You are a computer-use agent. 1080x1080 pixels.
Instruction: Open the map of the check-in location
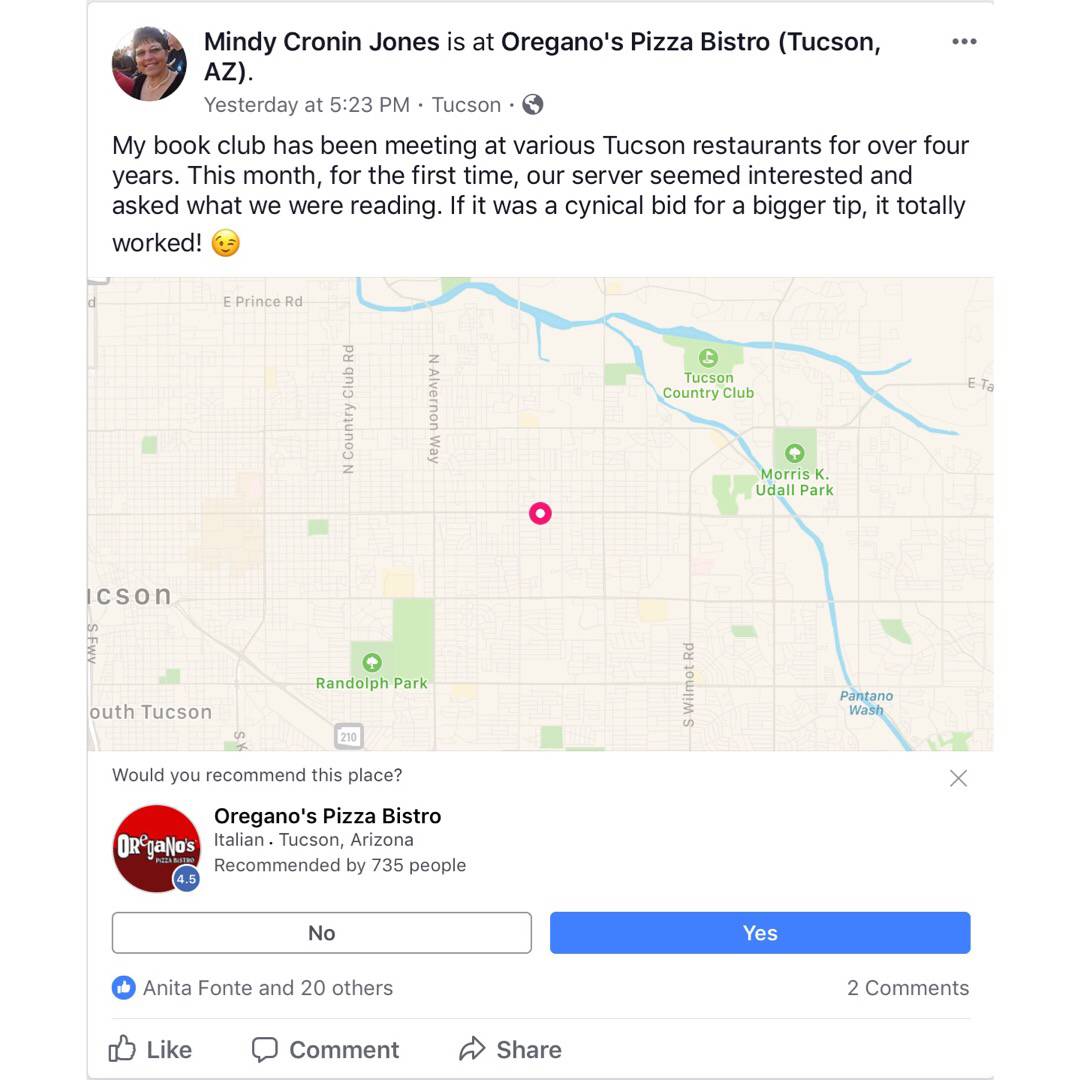click(x=540, y=514)
